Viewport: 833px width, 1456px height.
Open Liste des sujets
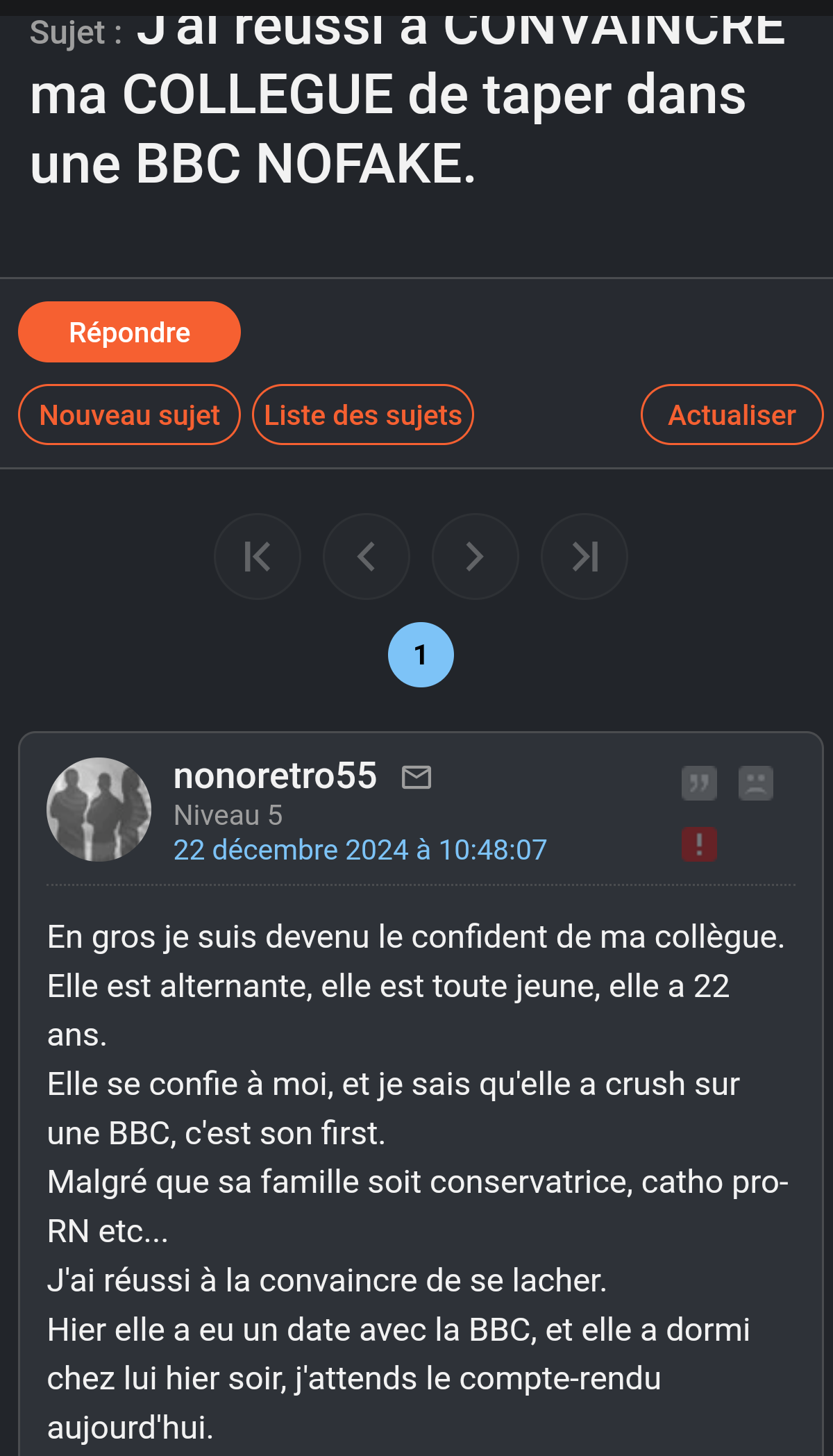(363, 415)
